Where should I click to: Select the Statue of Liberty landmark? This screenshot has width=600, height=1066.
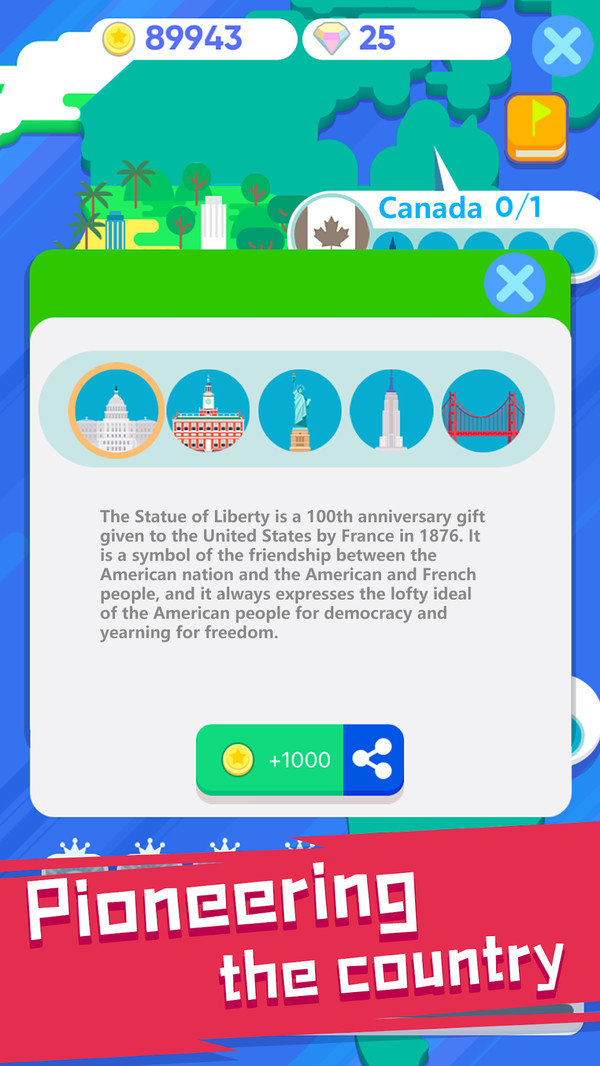pos(300,410)
